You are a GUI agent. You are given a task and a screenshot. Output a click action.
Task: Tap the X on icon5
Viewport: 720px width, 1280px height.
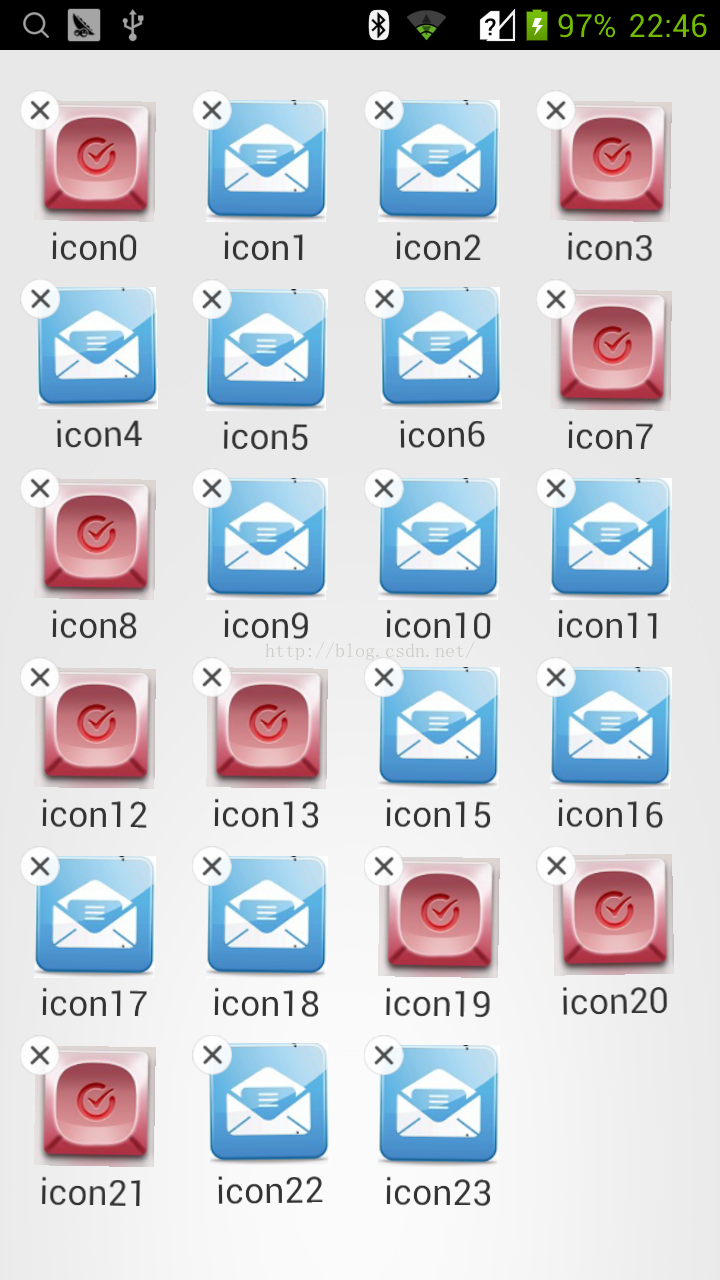pyautogui.click(x=212, y=299)
